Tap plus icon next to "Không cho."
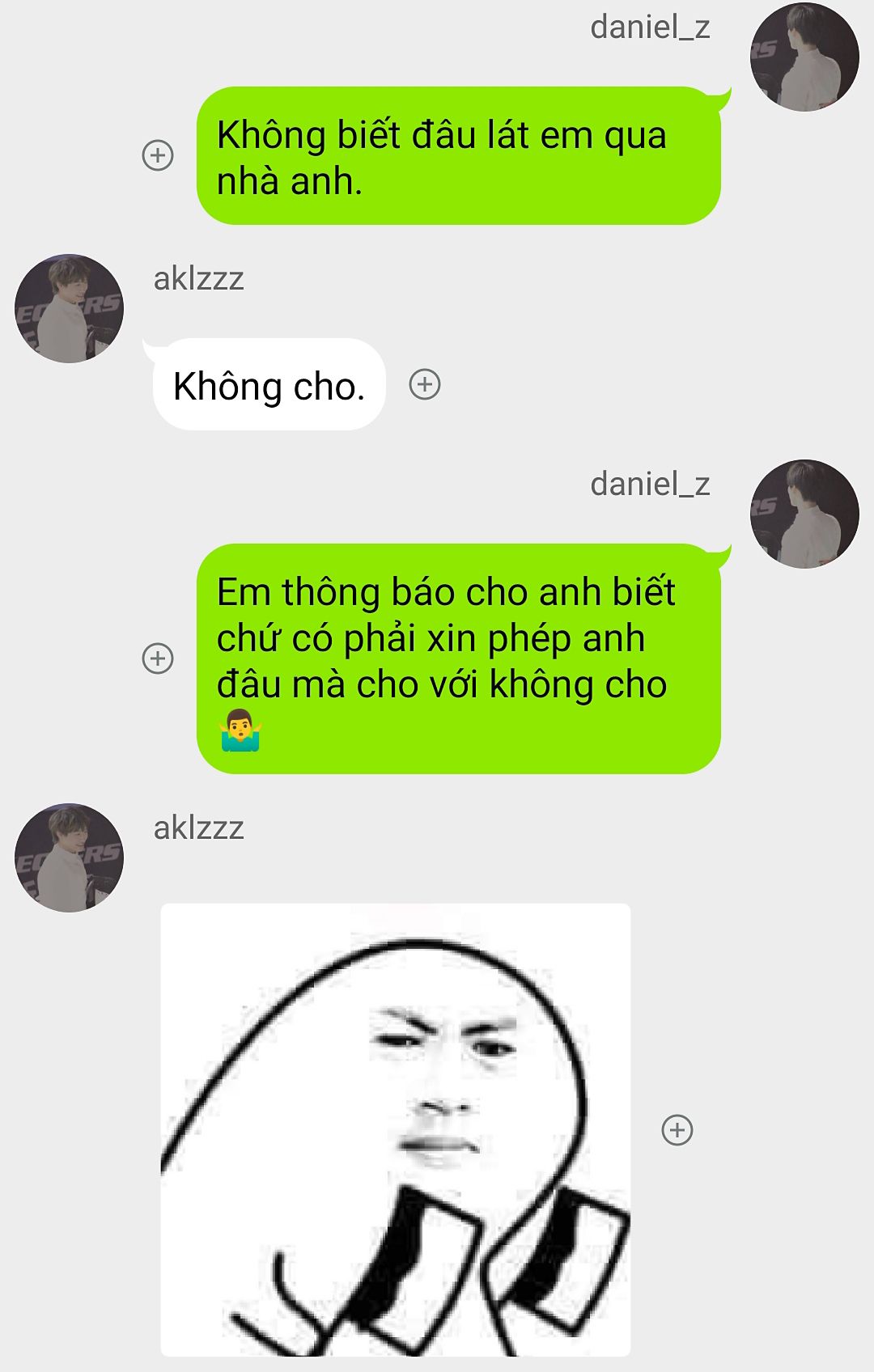 click(x=425, y=384)
